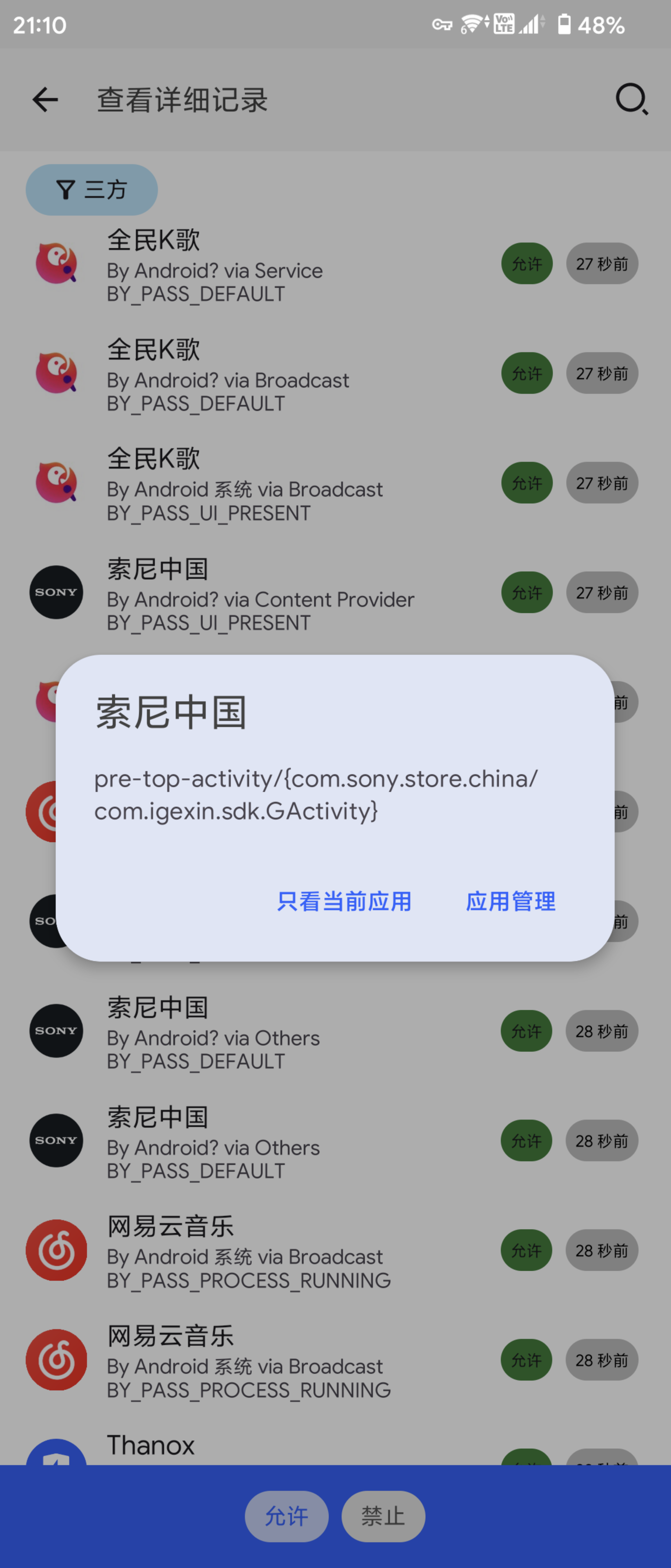The image size is (671, 1568).
Task: Tap the 索尼中国 SONY logo icon
Action: point(56,592)
